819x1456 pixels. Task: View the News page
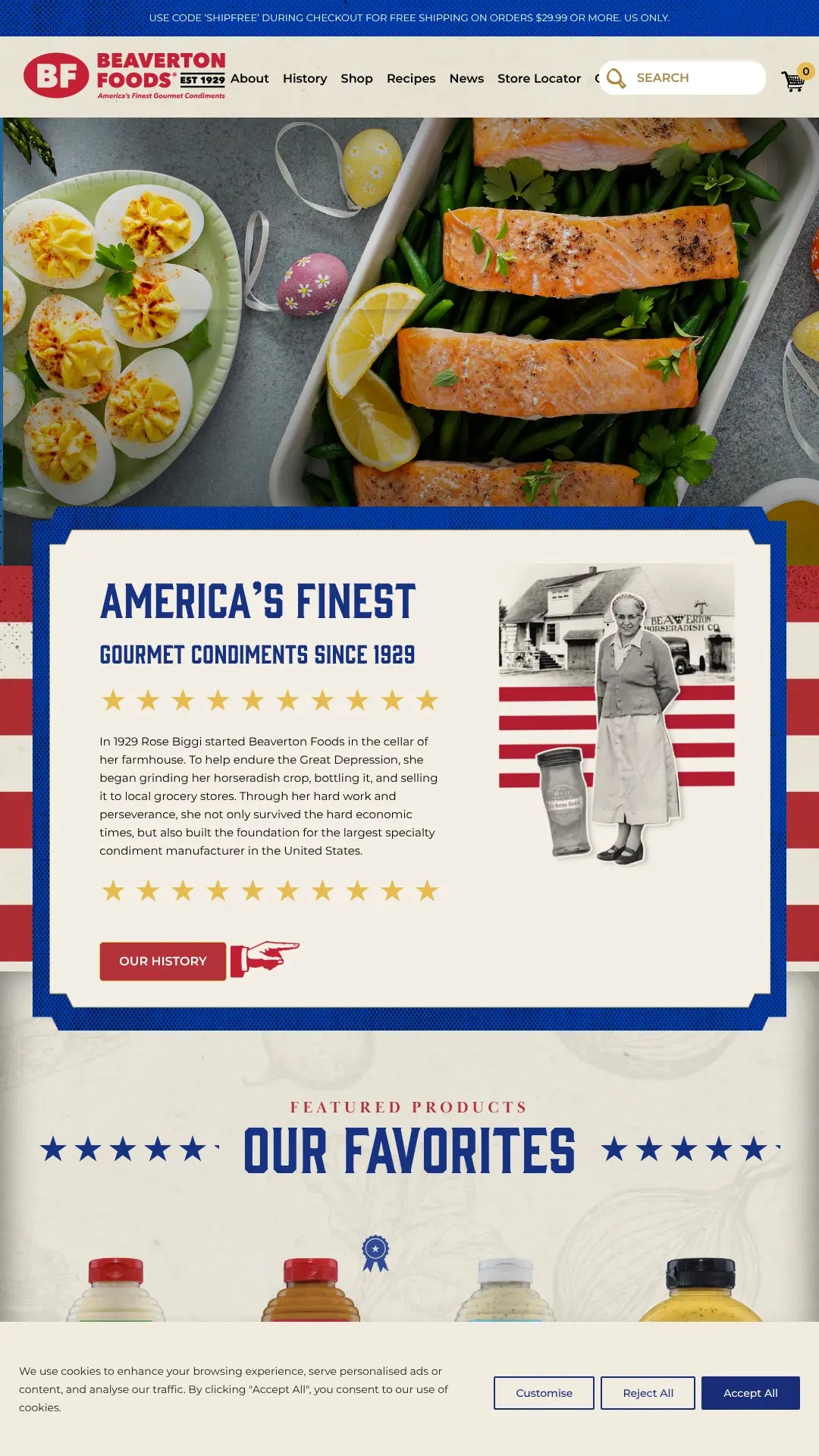pyautogui.click(x=466, y=79)
